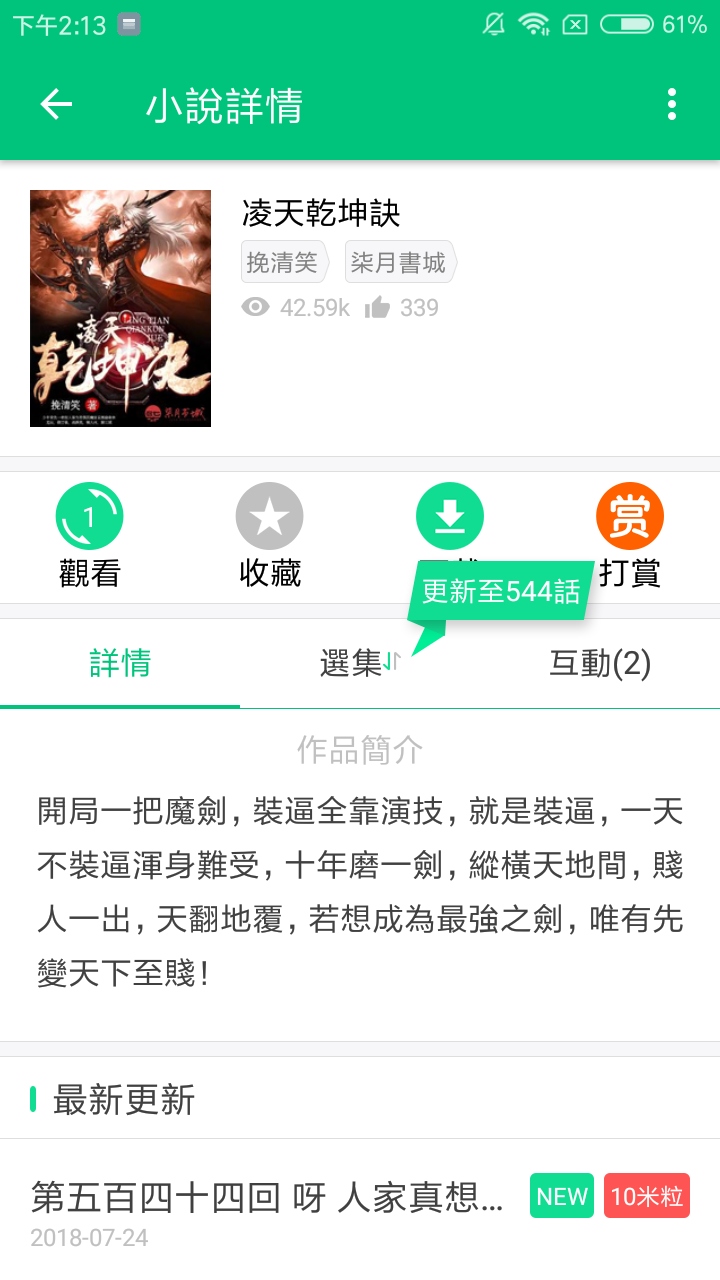Tap the 10米粒 price tag
This screenshot has height=1280, width=720.
coord(646,1195)
